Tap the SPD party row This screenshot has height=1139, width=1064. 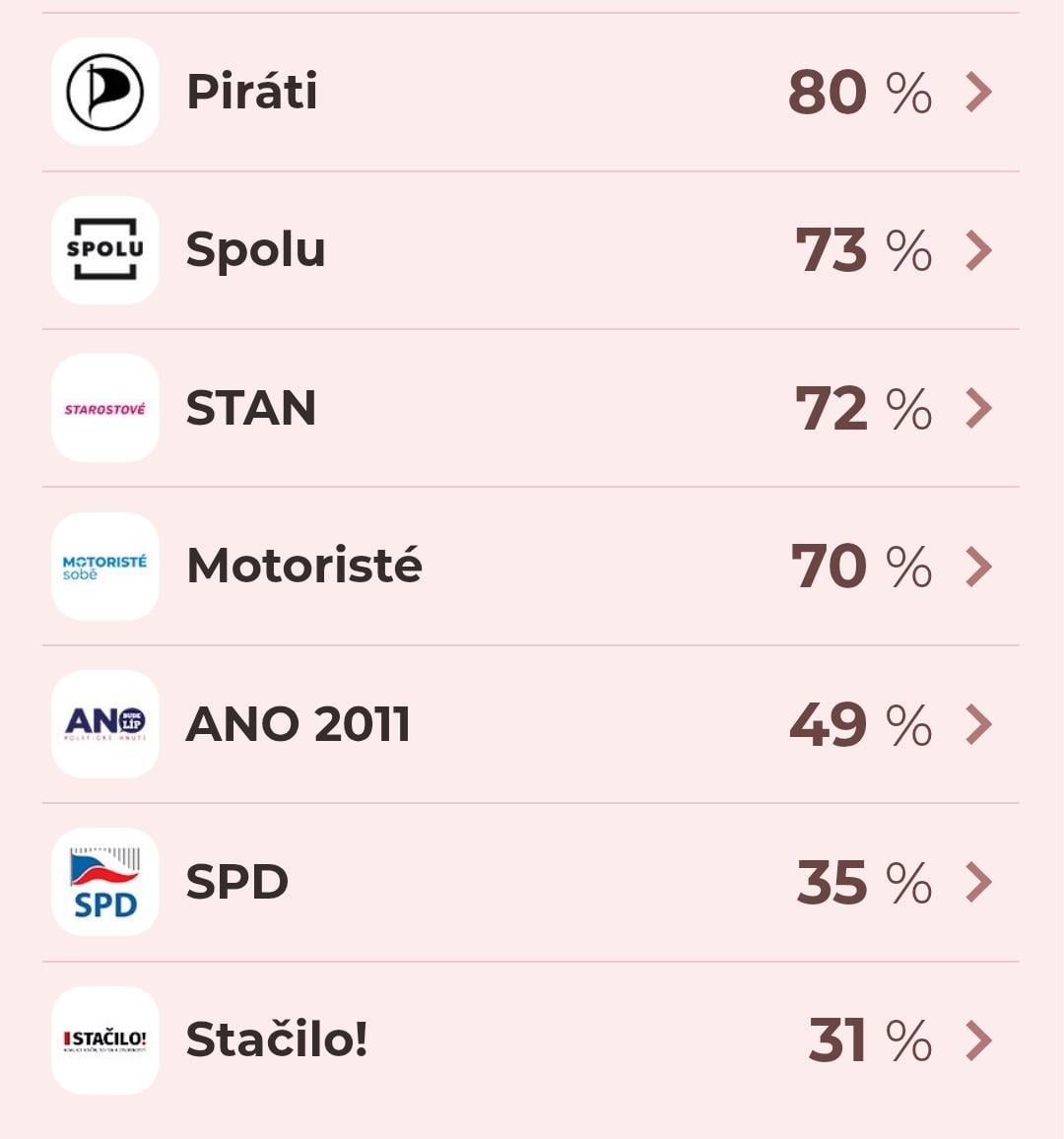coord(530,882)
